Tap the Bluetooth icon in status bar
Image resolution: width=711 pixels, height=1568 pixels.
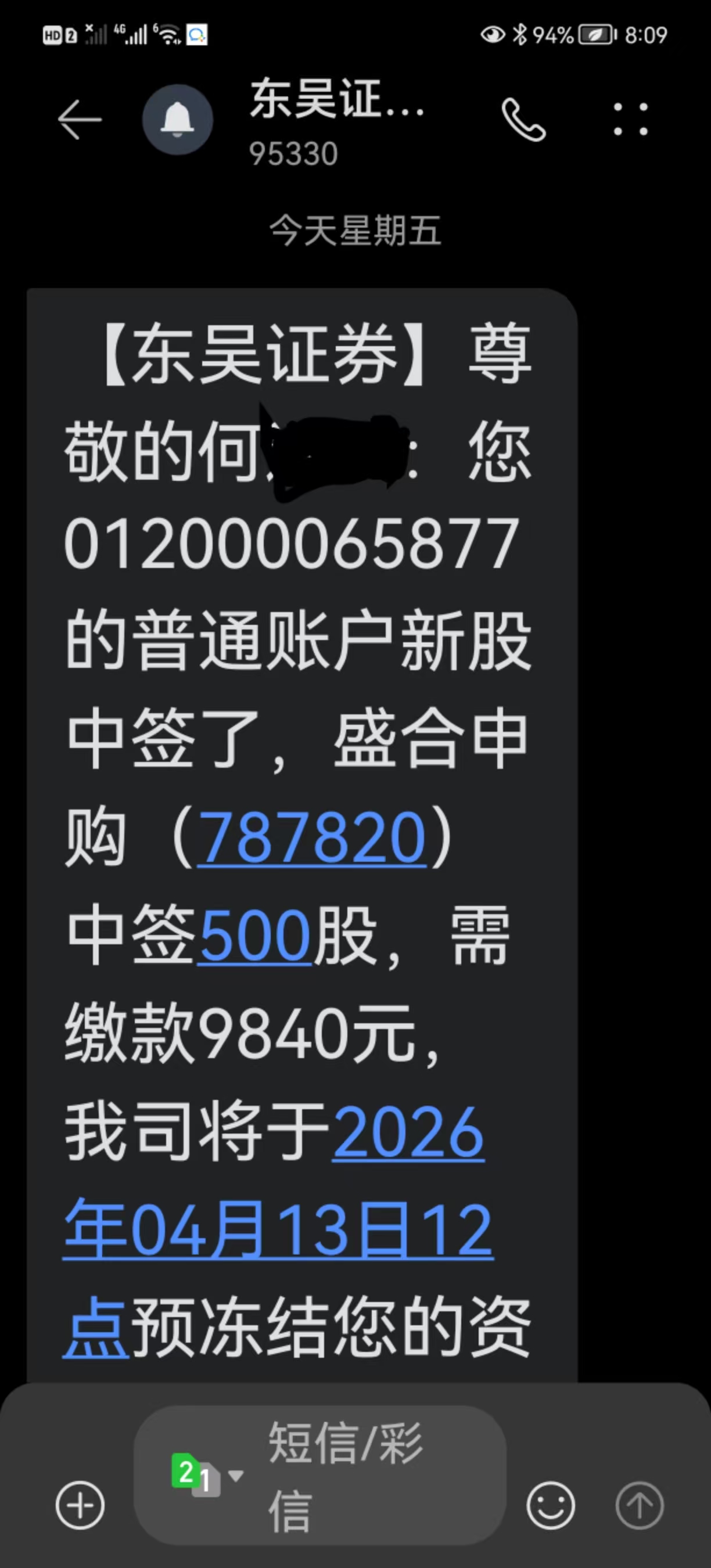click(x=522, y=35)
